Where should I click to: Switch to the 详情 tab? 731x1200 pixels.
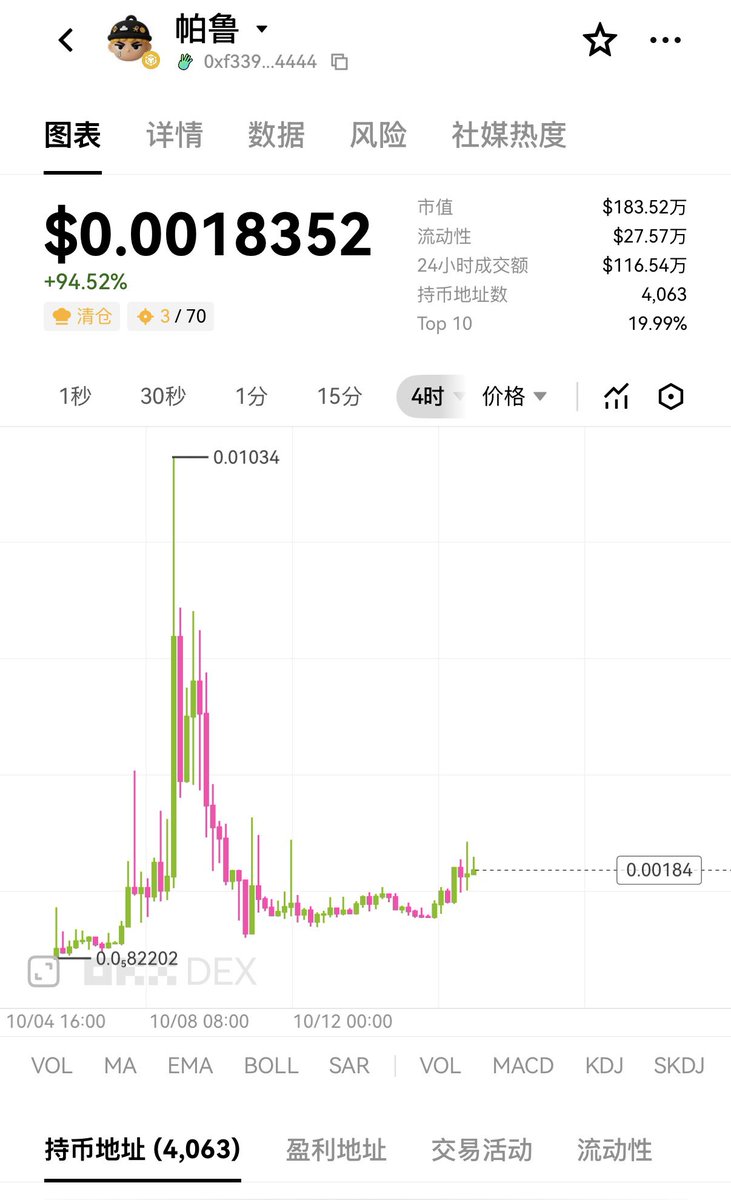[x=174, y=135]
